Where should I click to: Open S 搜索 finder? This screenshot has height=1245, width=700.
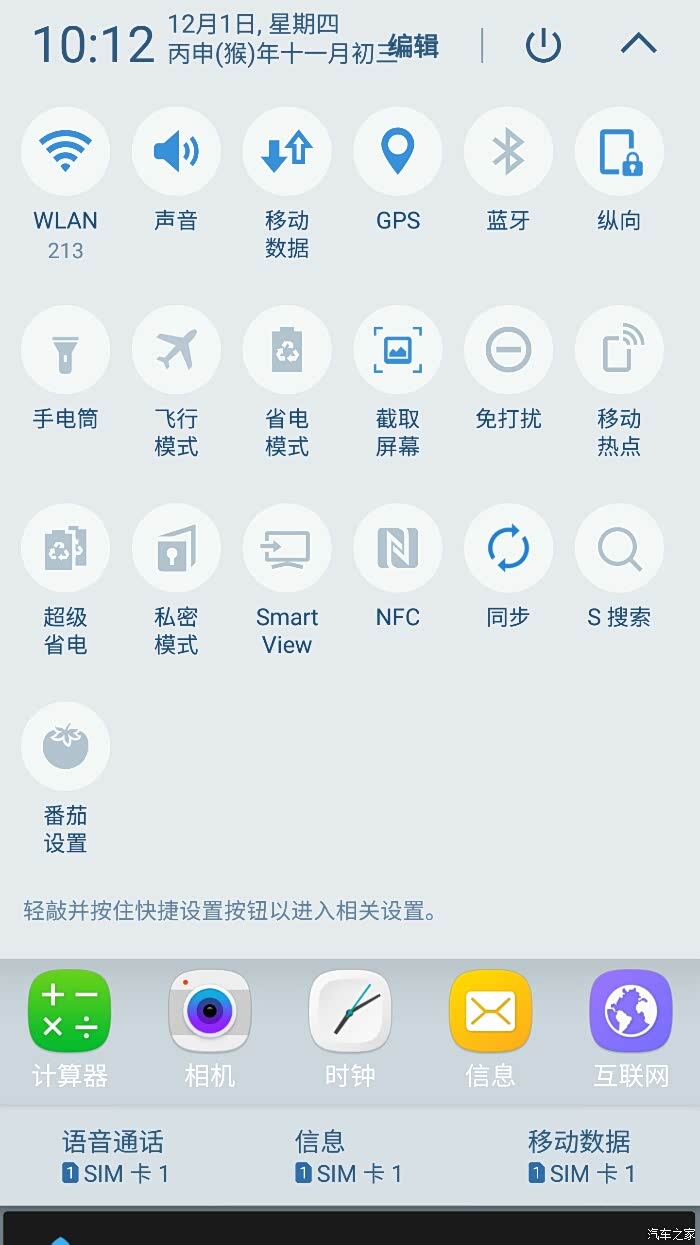(619, 548)
